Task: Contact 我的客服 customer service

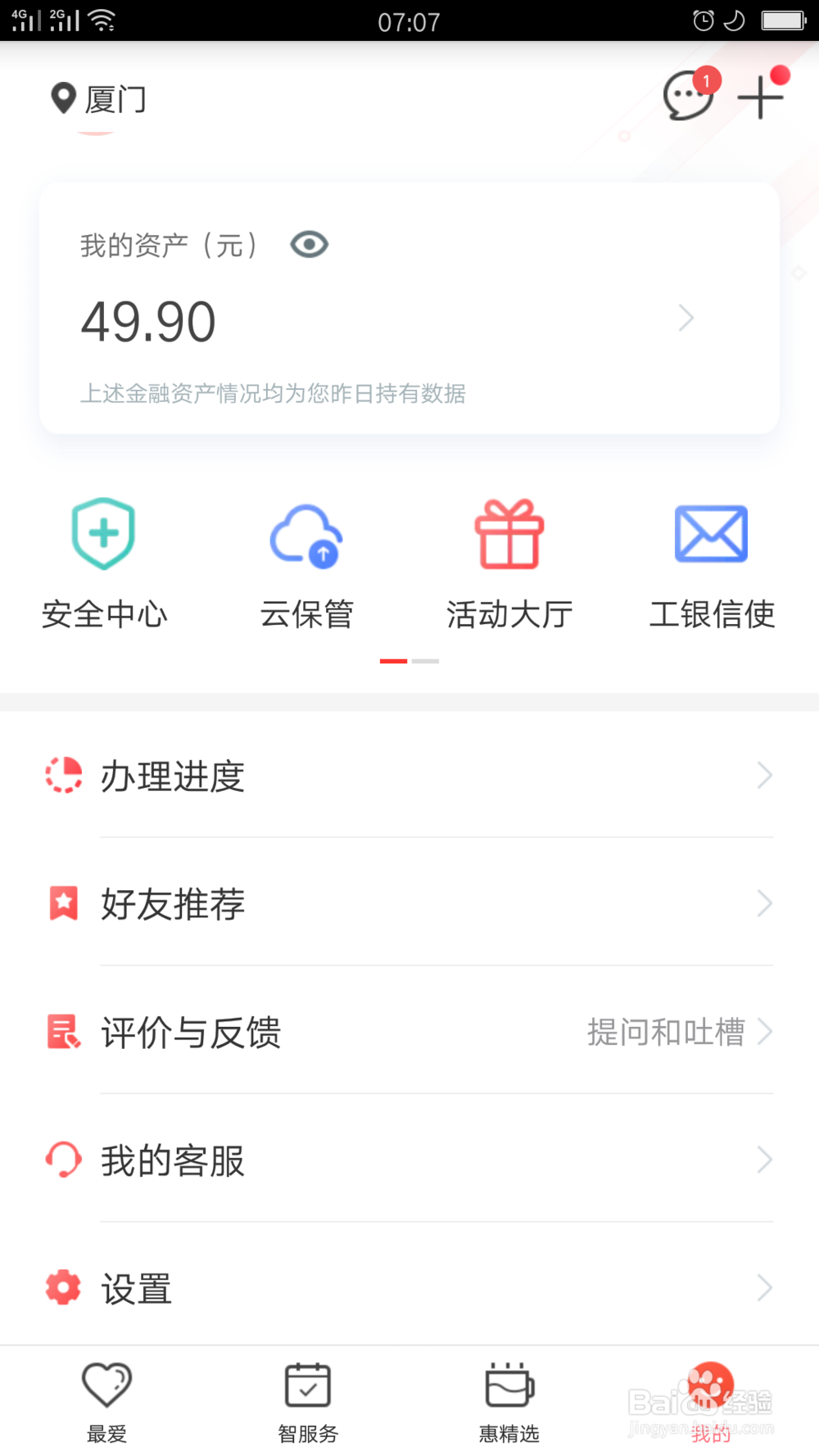Action: [409, 1160]
